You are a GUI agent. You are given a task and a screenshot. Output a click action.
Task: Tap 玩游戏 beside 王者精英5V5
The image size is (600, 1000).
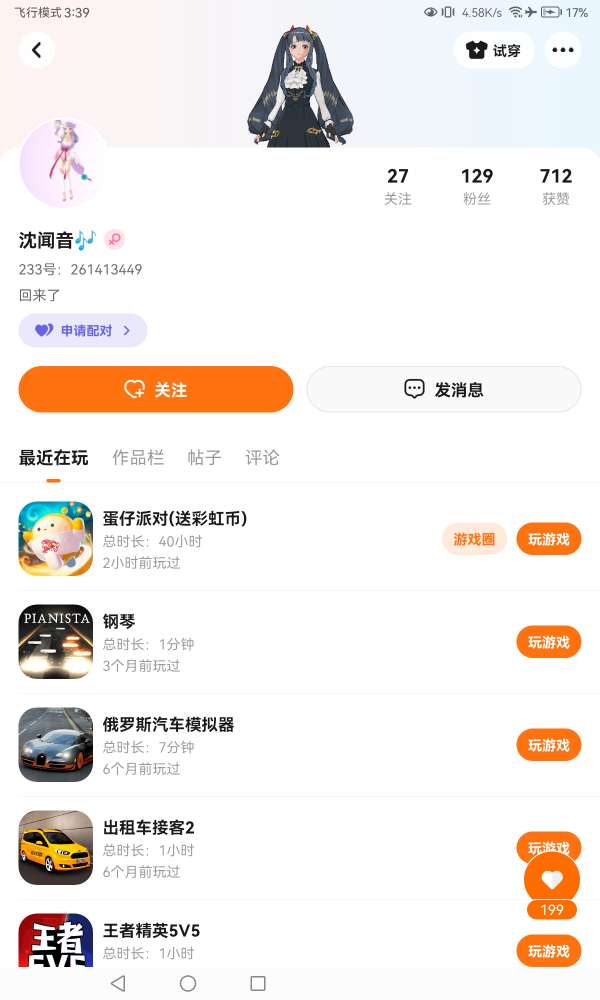click(548, 950)
